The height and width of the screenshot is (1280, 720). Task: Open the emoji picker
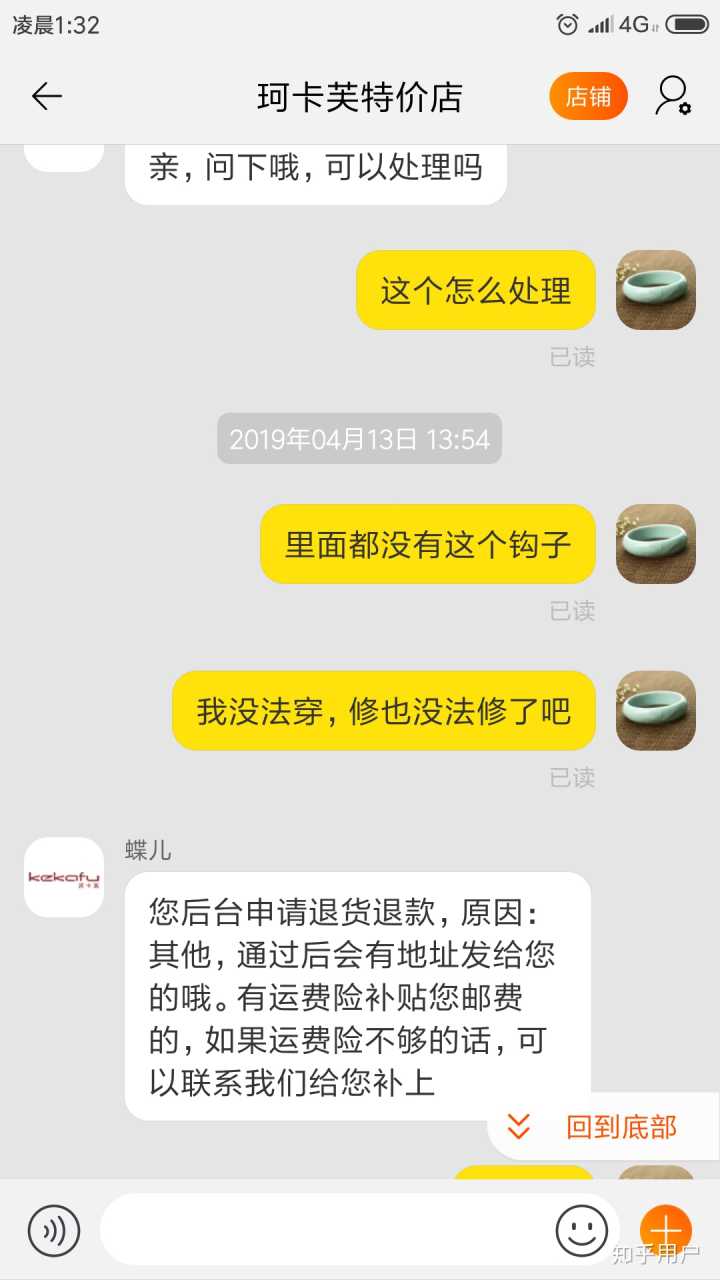click(x=581, y=1231)
